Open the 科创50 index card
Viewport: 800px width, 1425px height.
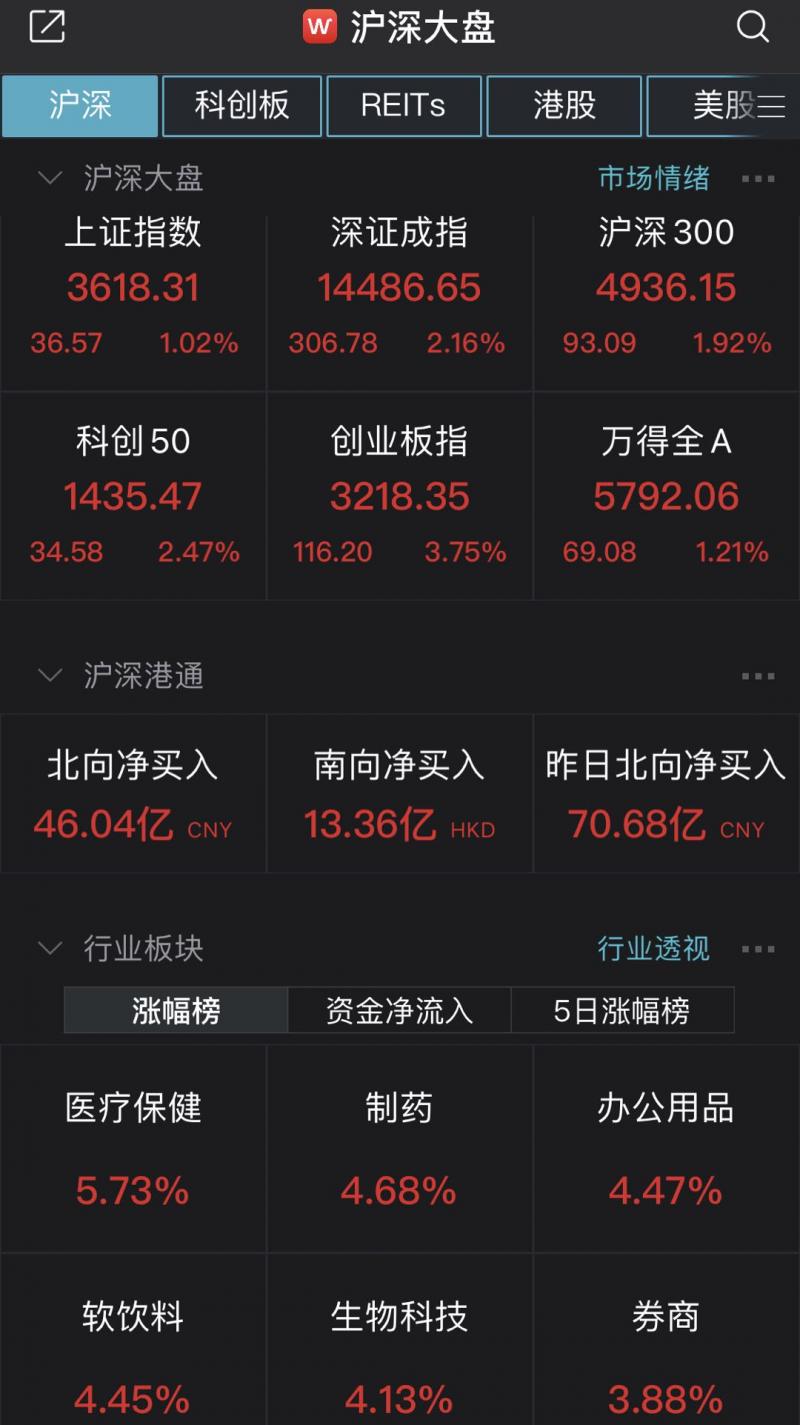(x=133, y=496)
